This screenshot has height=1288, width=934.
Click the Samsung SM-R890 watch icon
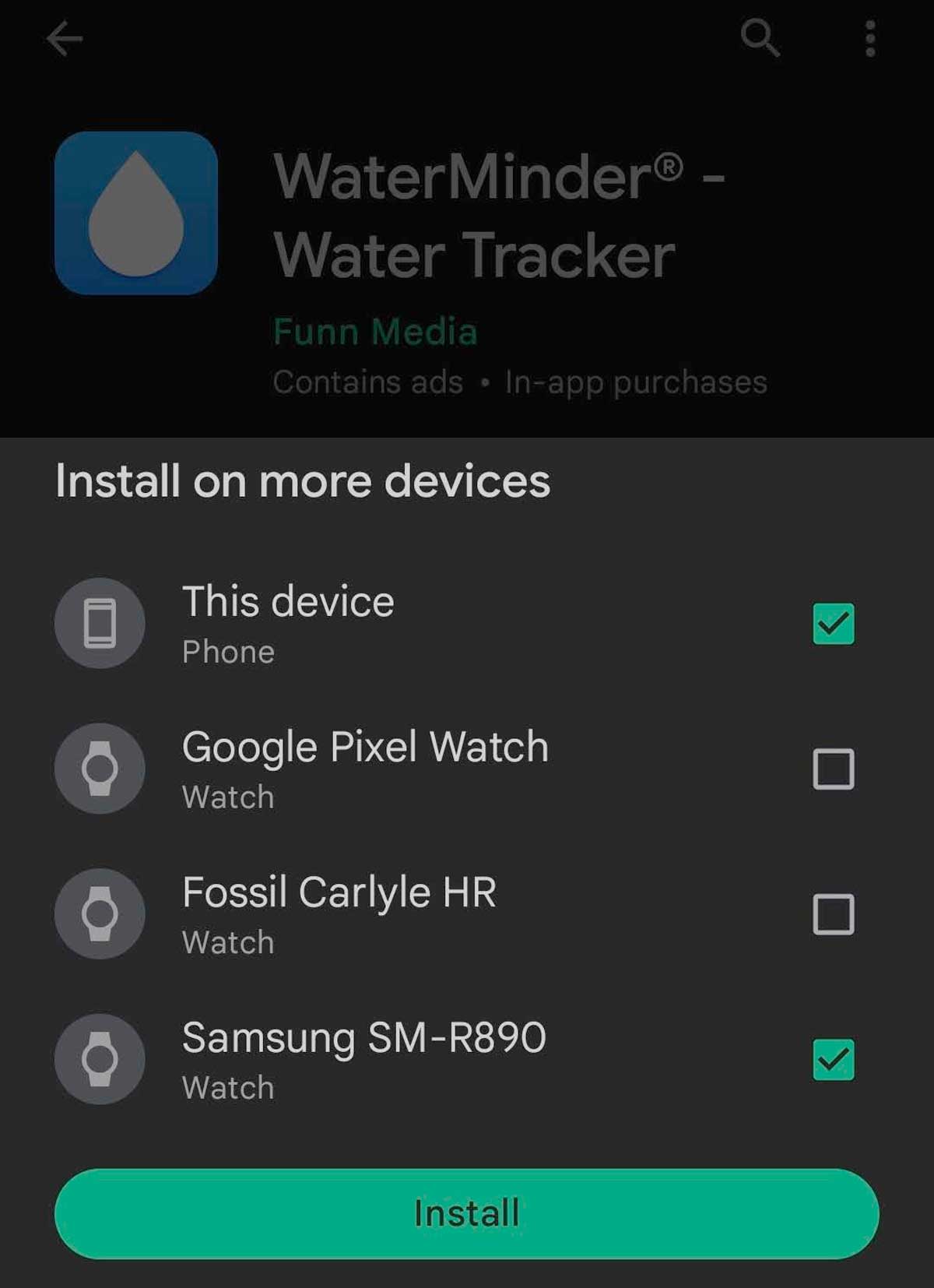(x=99, y=1059)
